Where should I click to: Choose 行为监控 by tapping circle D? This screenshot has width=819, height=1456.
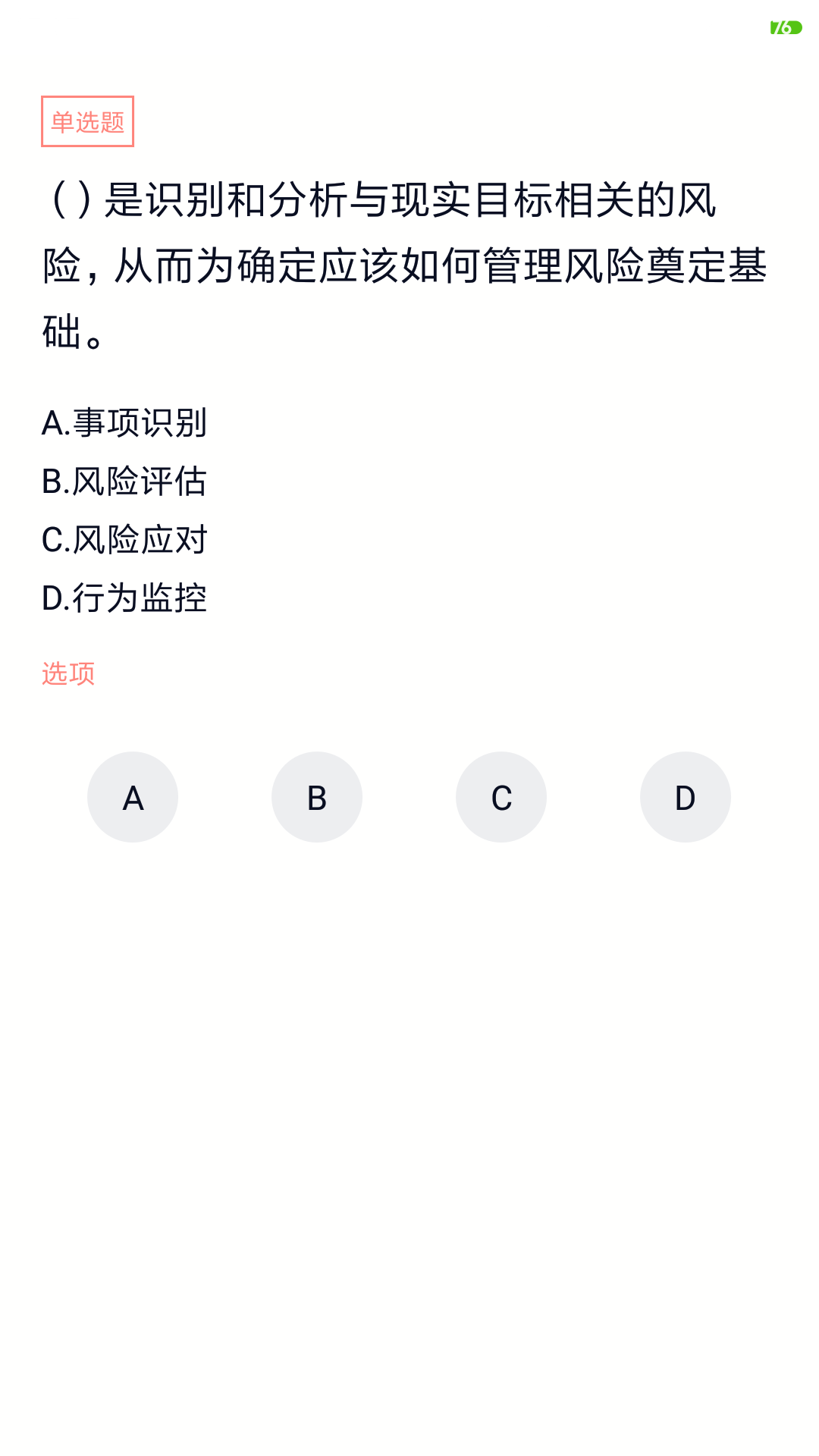point(686,796)
